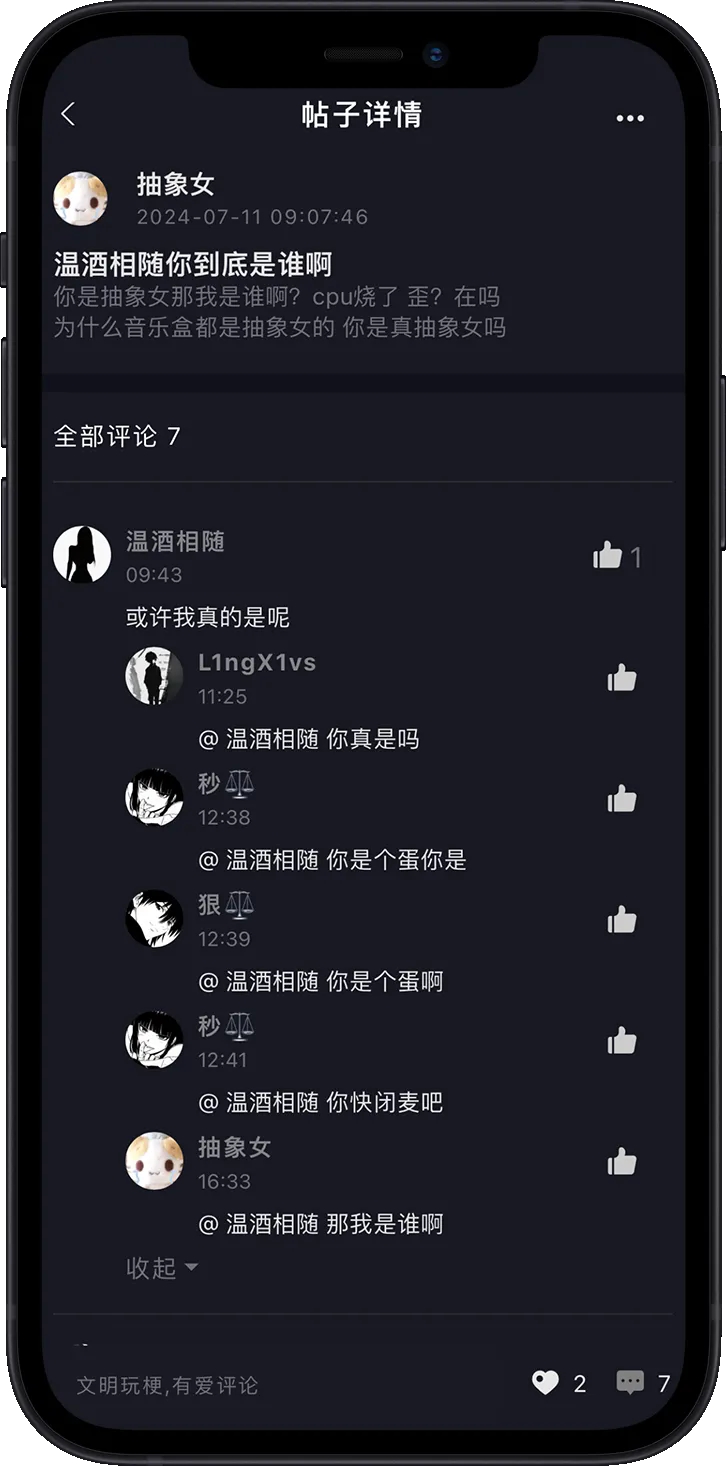Viewport: 726px width, 1466px height.
Task: Open L1ngX1vs's avatar
Action: tap(154, 677)
